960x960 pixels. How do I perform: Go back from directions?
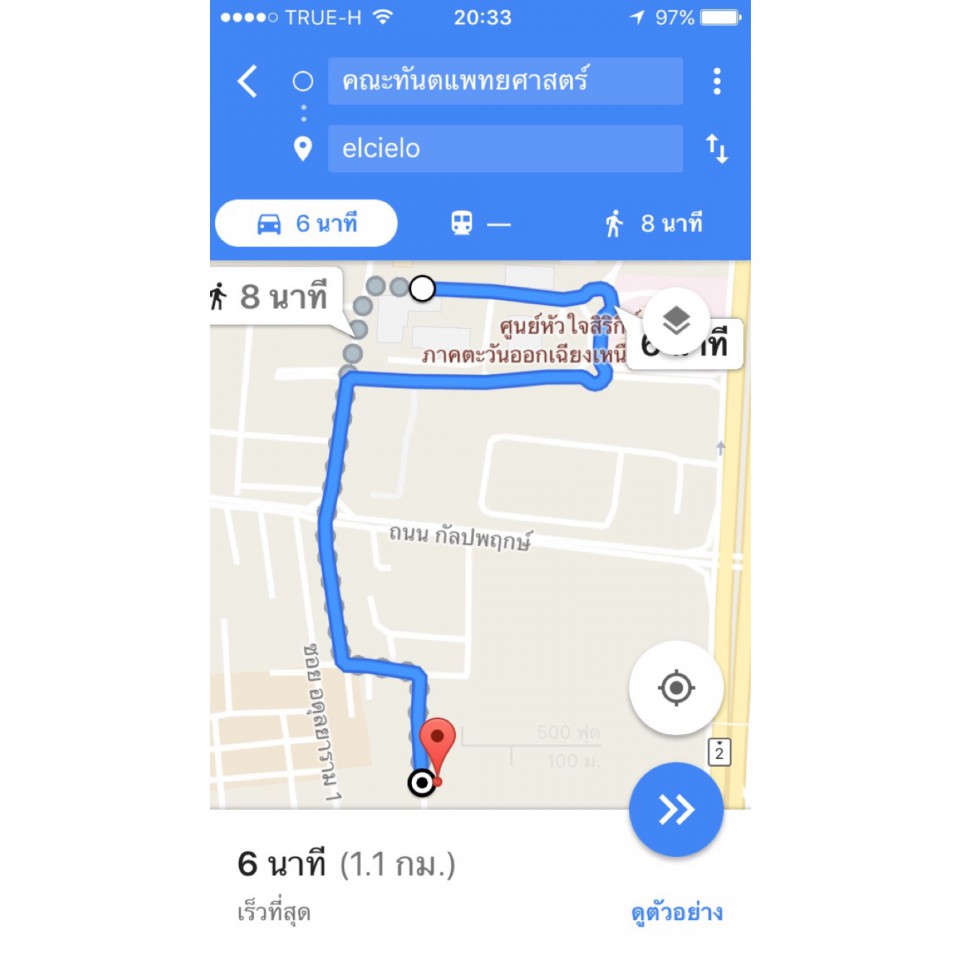[x=247, y=81]
